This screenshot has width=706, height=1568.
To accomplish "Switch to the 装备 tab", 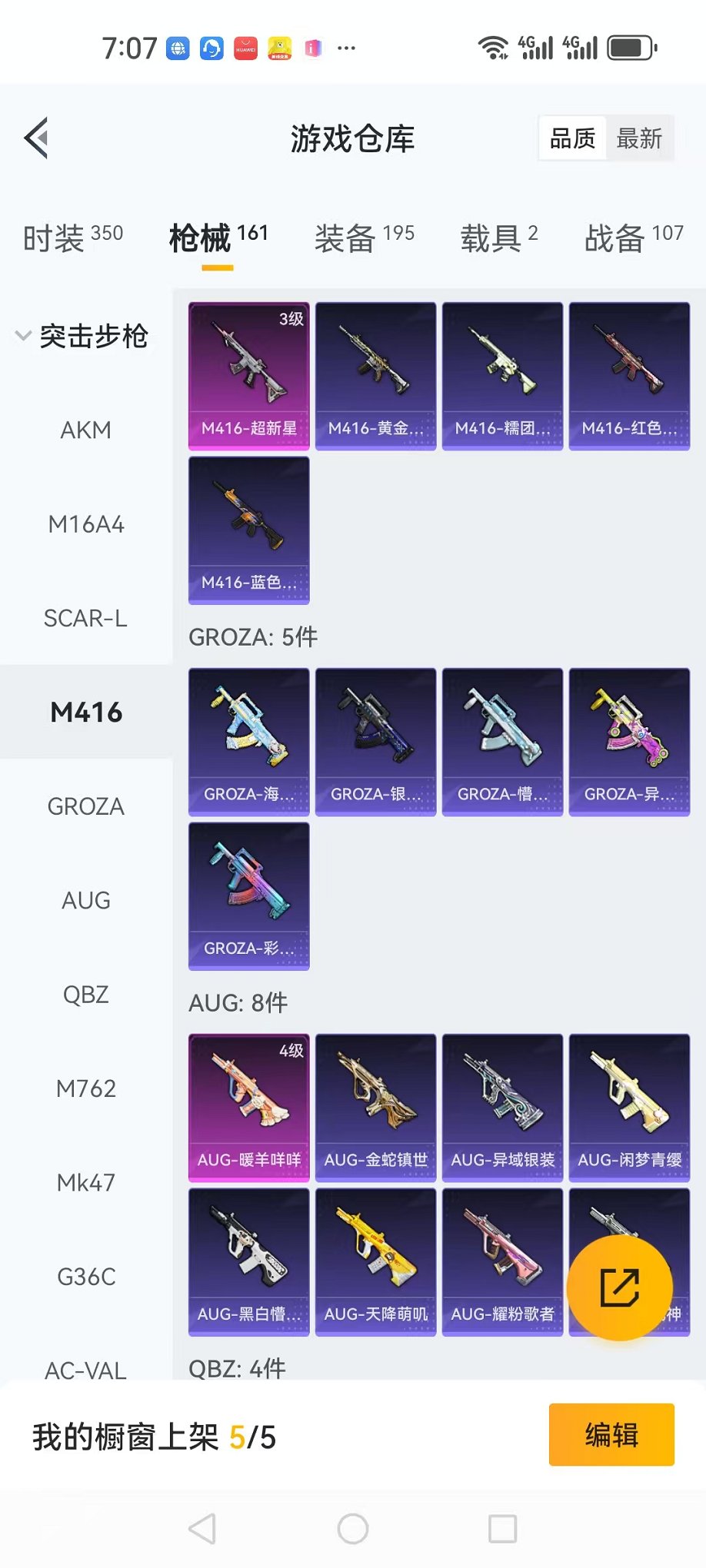I will click(x=364, y=238).
